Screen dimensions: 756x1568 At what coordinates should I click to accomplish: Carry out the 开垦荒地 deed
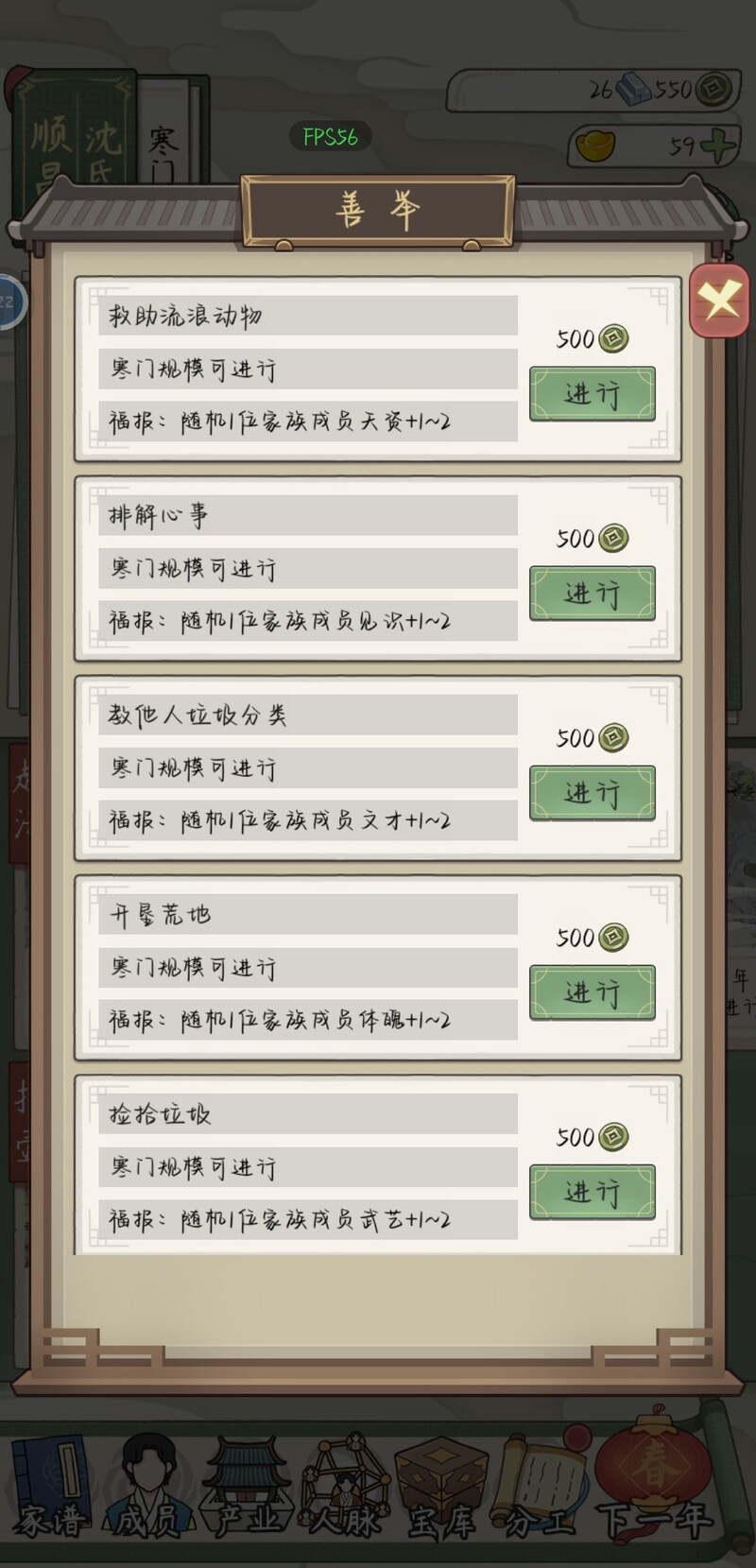coord(592,991)
